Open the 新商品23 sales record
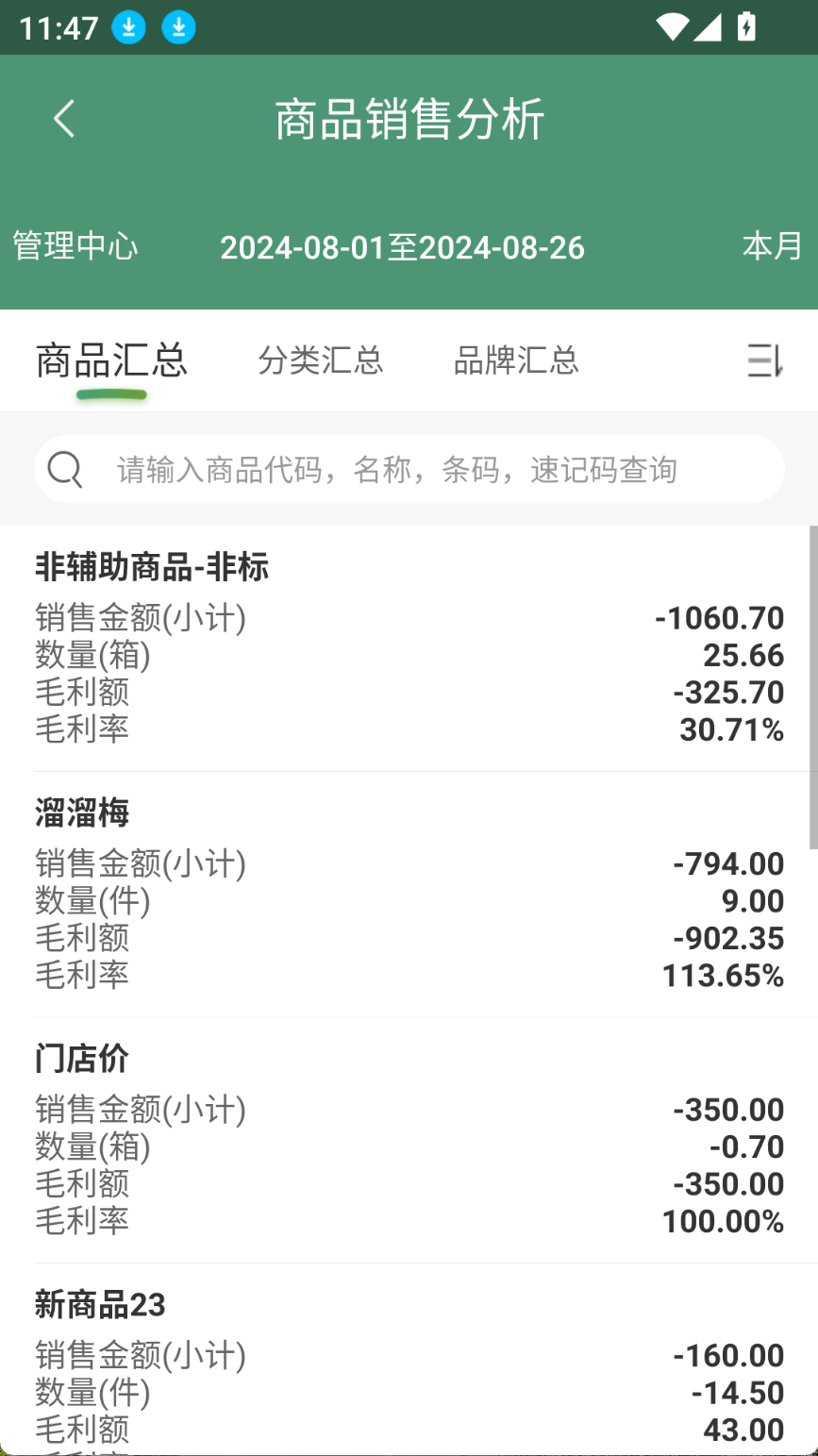Screen dimensions: 818x1456 pos(409,1360)
